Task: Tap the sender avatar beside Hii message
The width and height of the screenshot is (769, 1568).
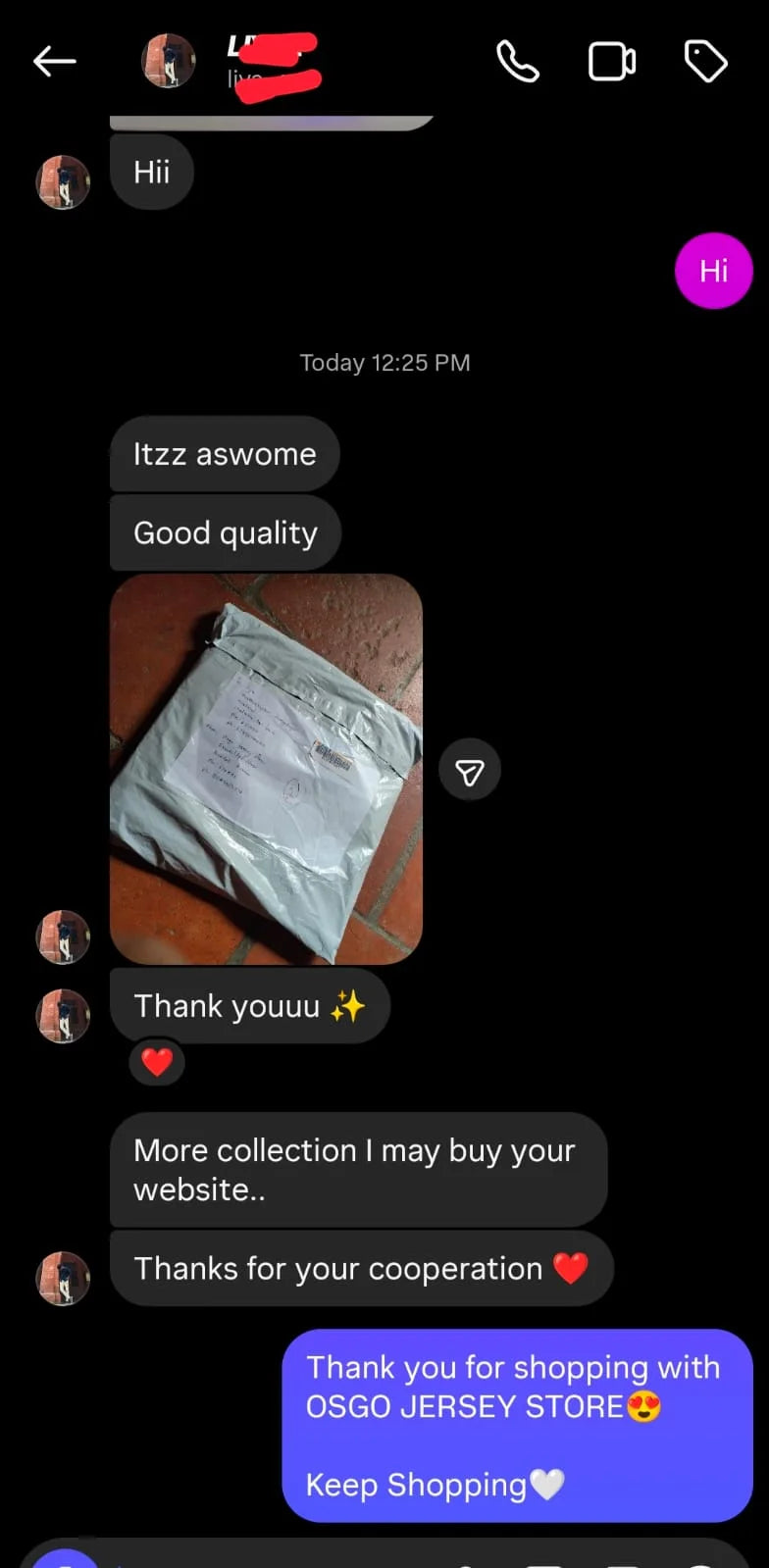Action: 63,182
